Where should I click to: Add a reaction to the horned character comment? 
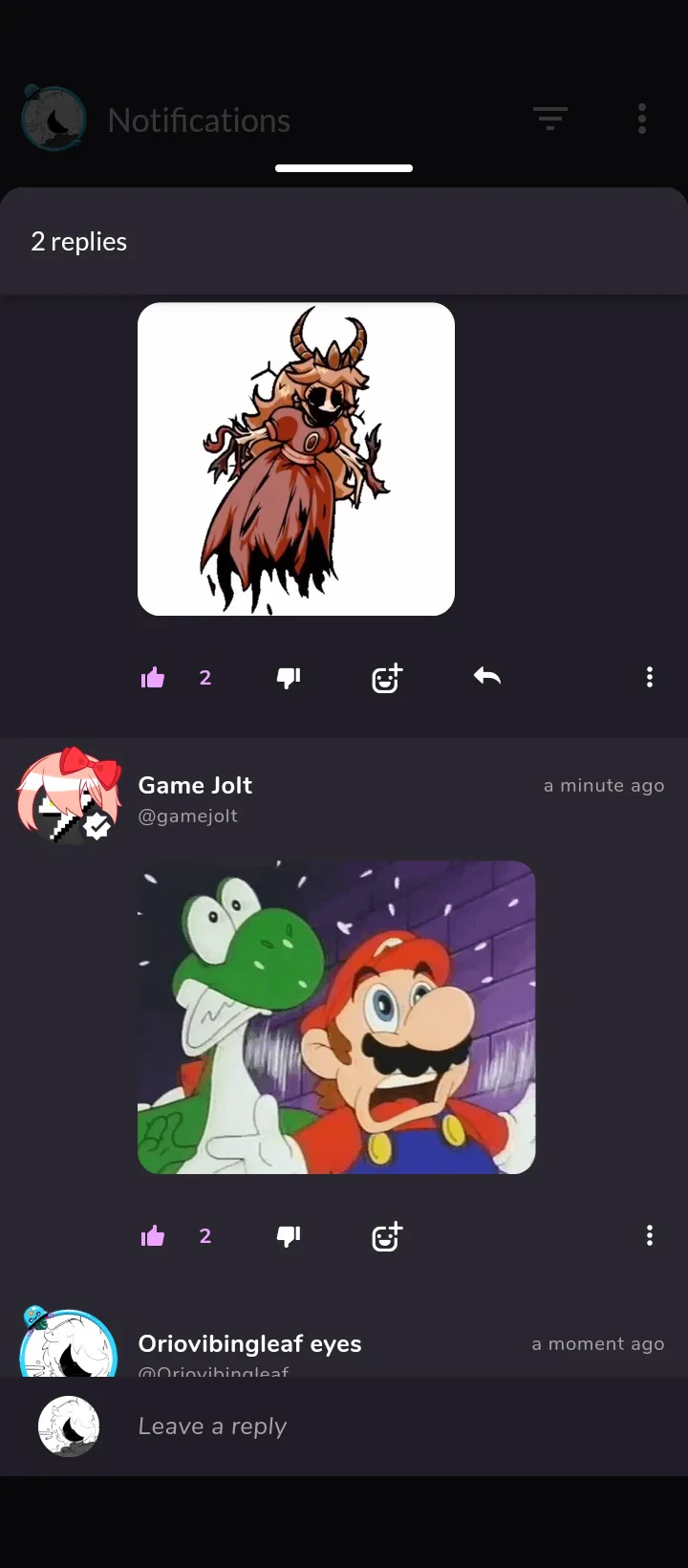click(x=387, y=678)
